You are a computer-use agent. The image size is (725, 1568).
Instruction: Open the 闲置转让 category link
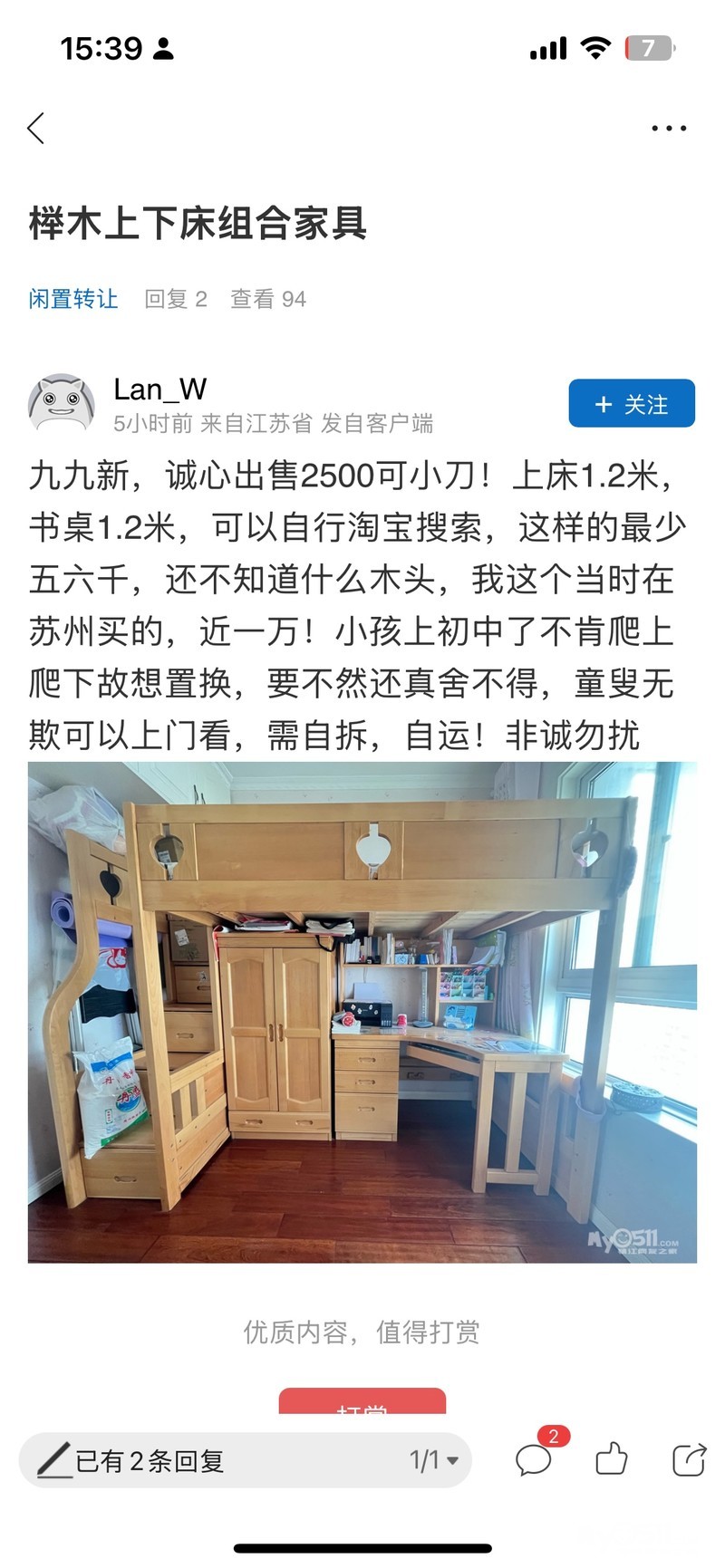pos(73,299)
